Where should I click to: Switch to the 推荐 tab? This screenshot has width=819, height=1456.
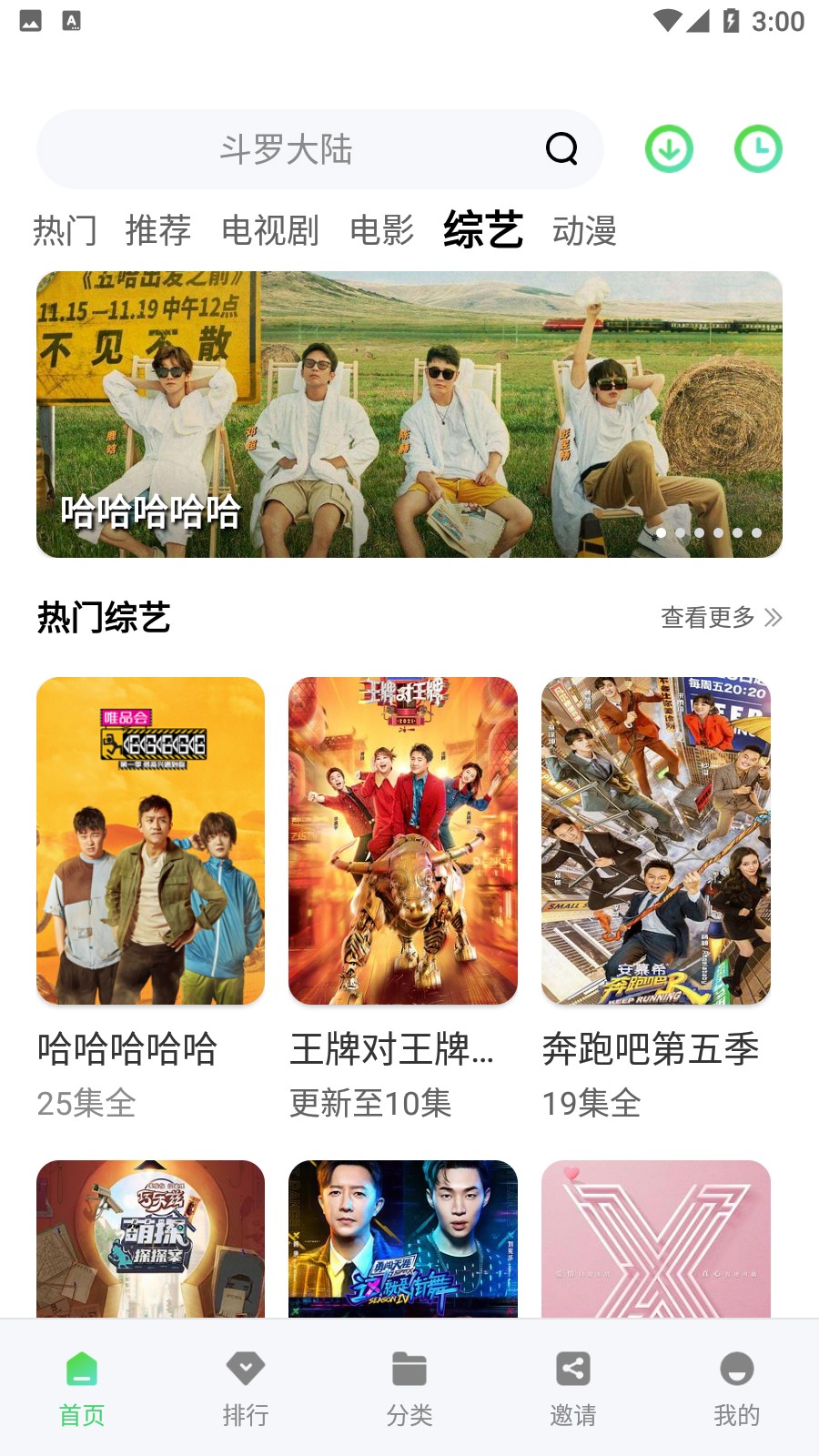point(158,231)
